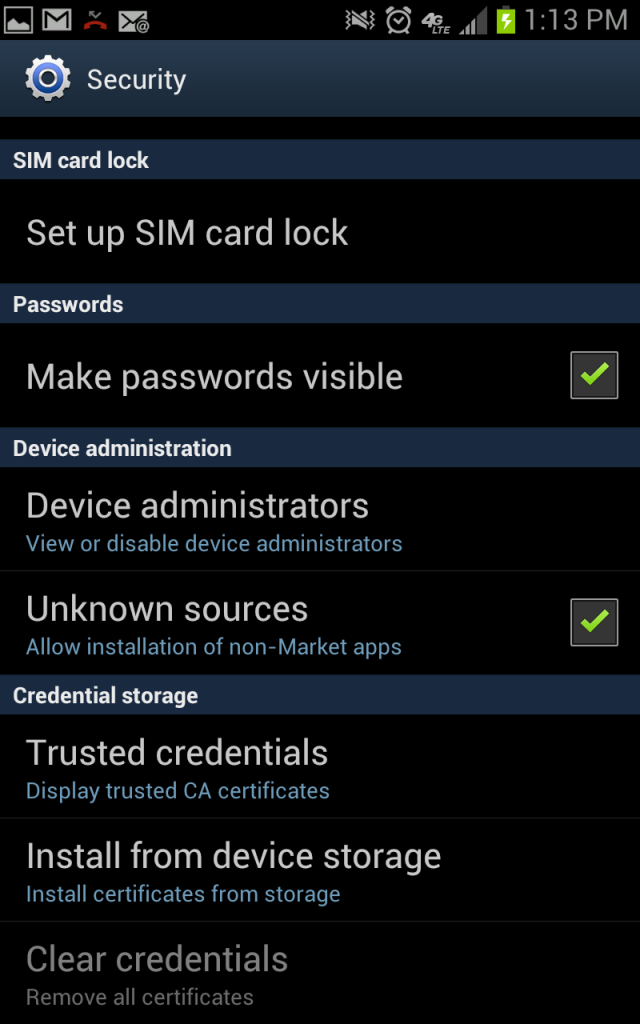Uncheck Make passwords visible checkbox
The height and width of the screenshot is (1024, 640).
click(x=594, y=376)
